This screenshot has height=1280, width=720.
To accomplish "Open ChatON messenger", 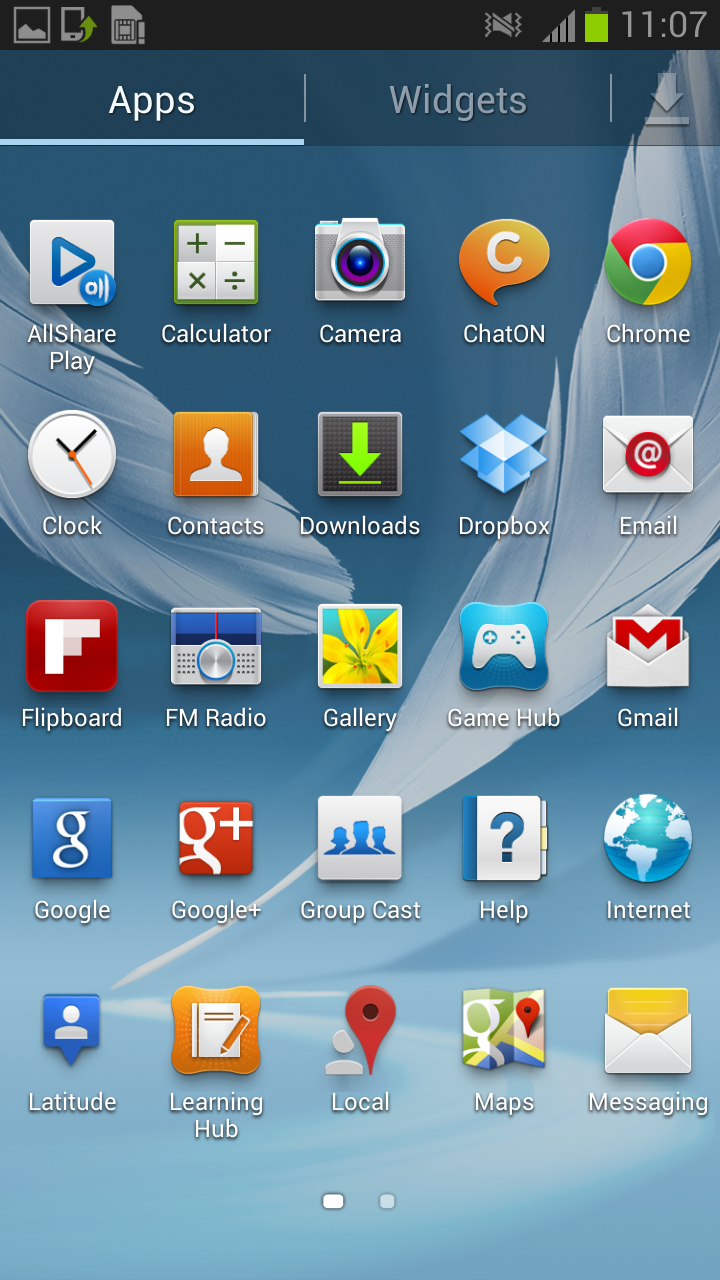I will click(x=504, y=263).
